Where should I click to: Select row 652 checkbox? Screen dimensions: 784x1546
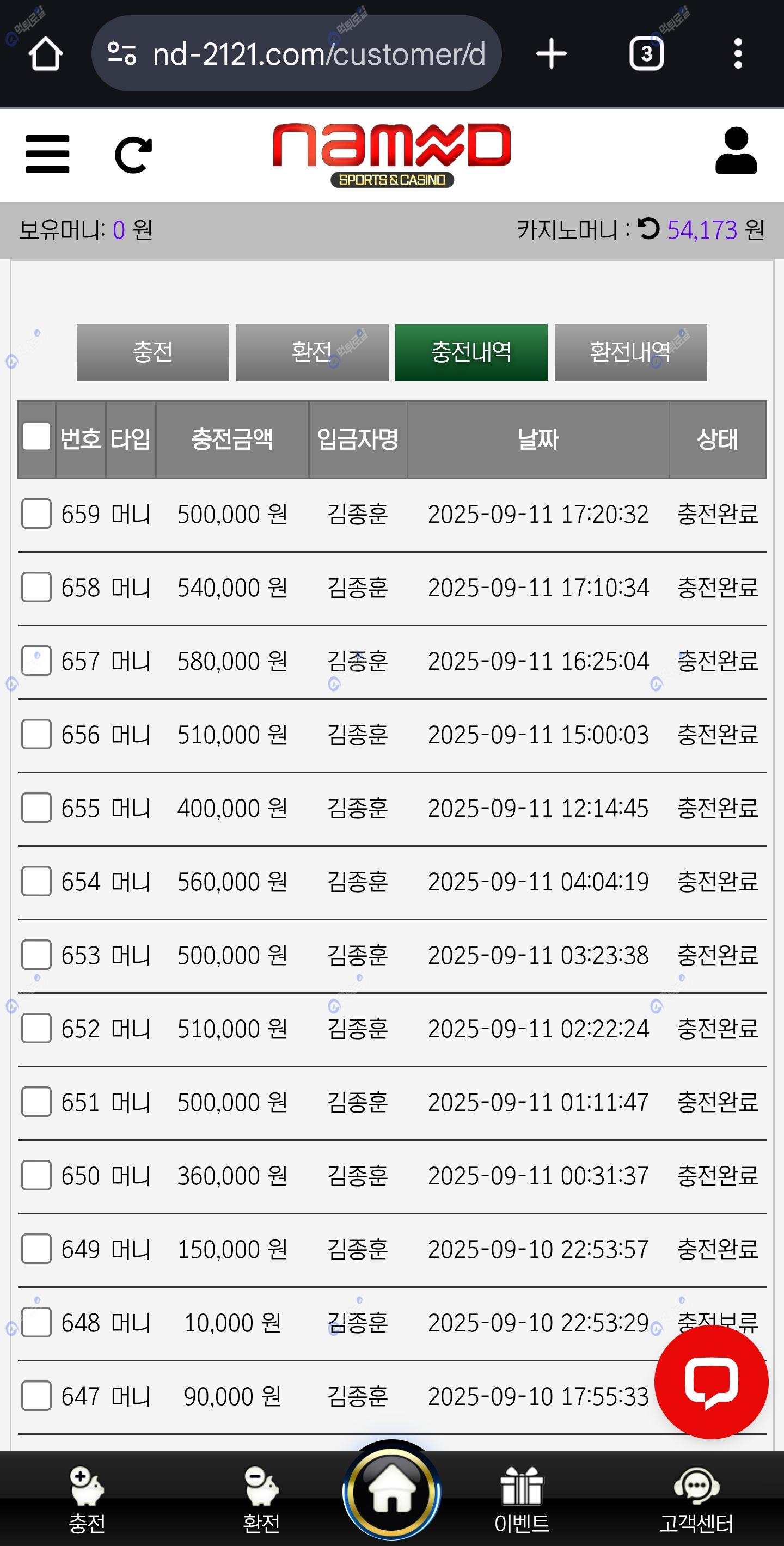click(x=36, y=1028)
